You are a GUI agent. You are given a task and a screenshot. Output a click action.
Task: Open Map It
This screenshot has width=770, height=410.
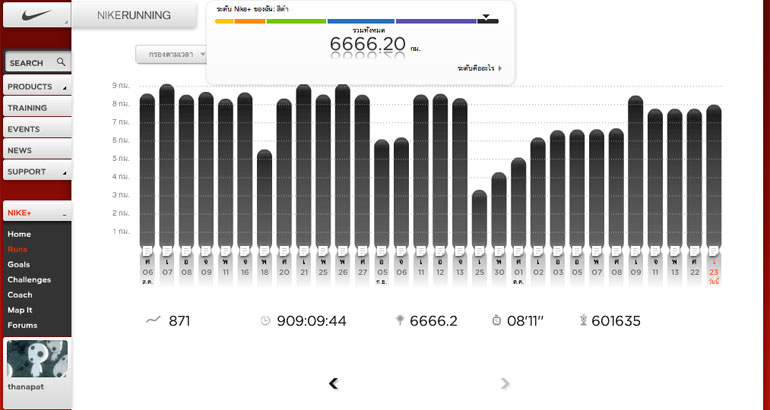coord(21,310)
